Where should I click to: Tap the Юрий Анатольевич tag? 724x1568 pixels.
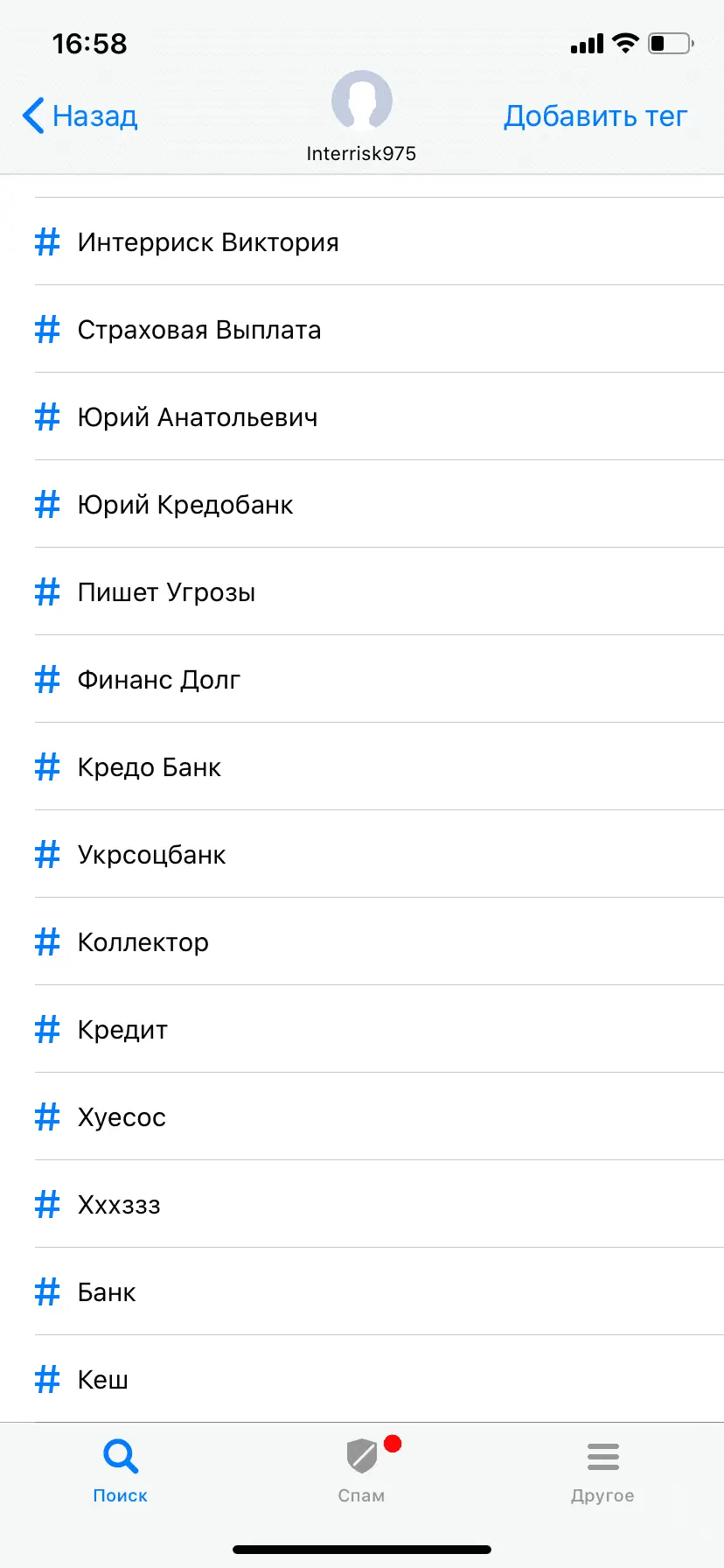pos(197,417)
